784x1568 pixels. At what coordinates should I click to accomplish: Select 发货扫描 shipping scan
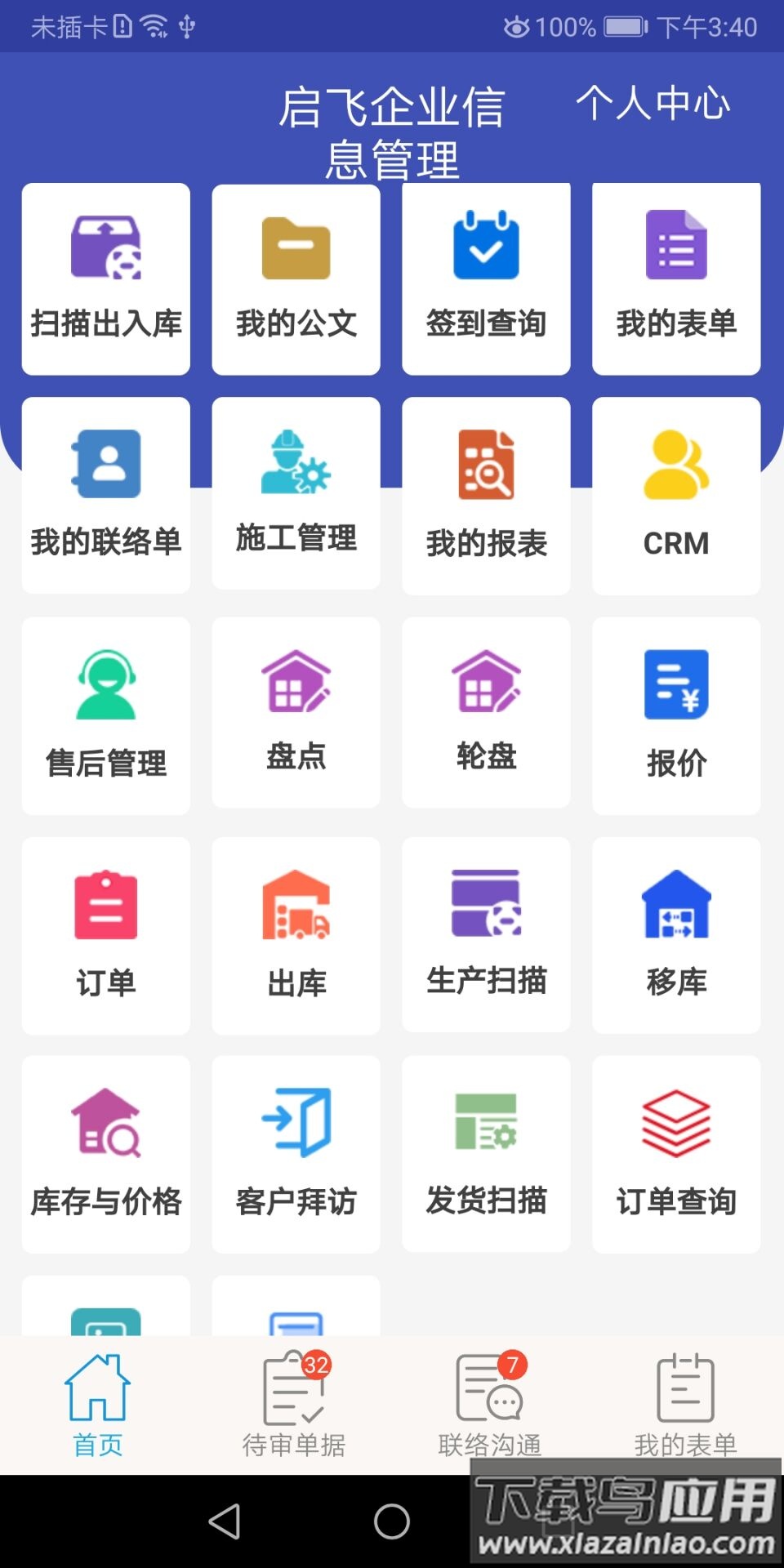pos(486,1156)
